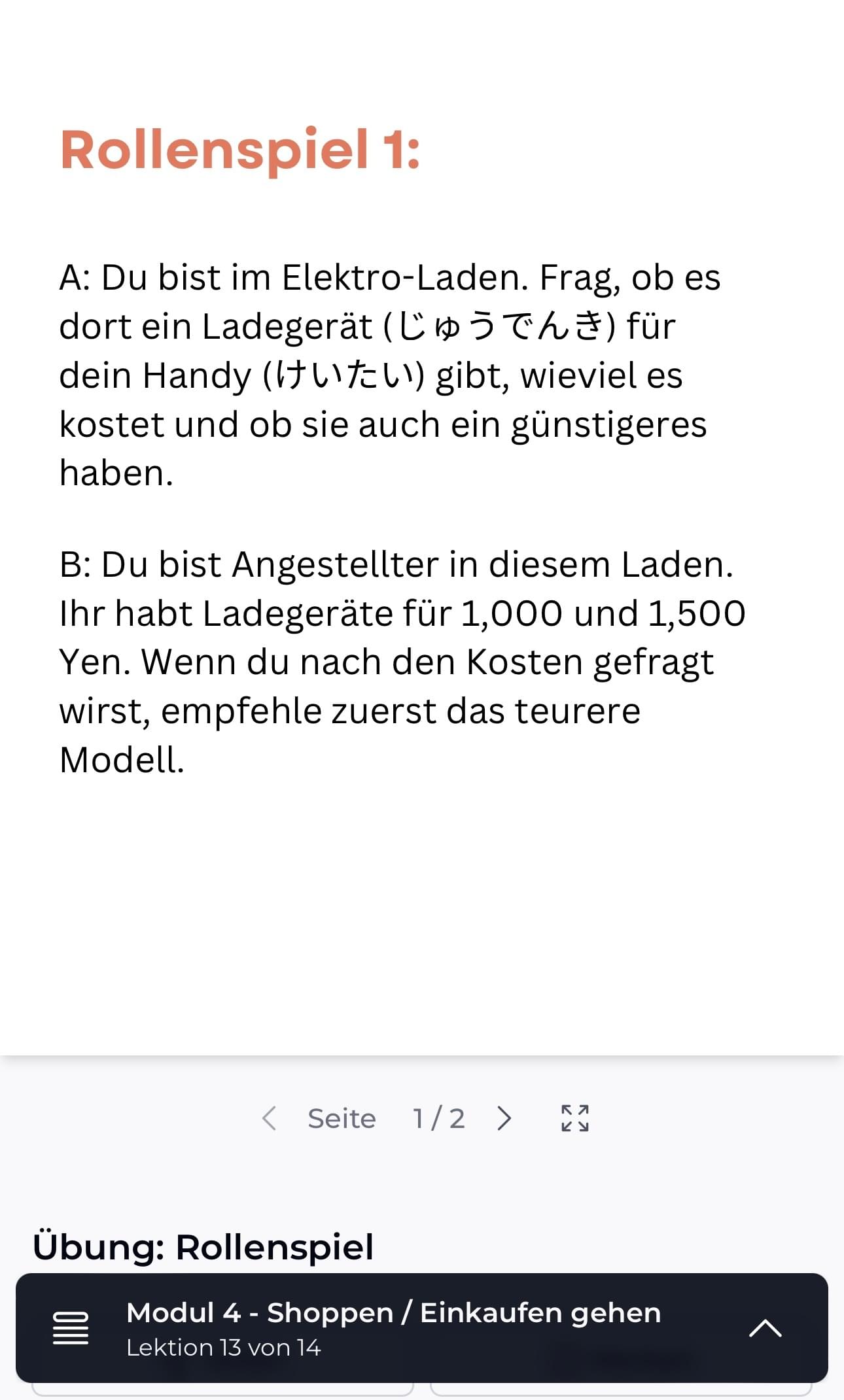Open the lesson list menu icon
Image resolution: width=844 pixels, height=1400 pixels.
[x=71, y=1328]
